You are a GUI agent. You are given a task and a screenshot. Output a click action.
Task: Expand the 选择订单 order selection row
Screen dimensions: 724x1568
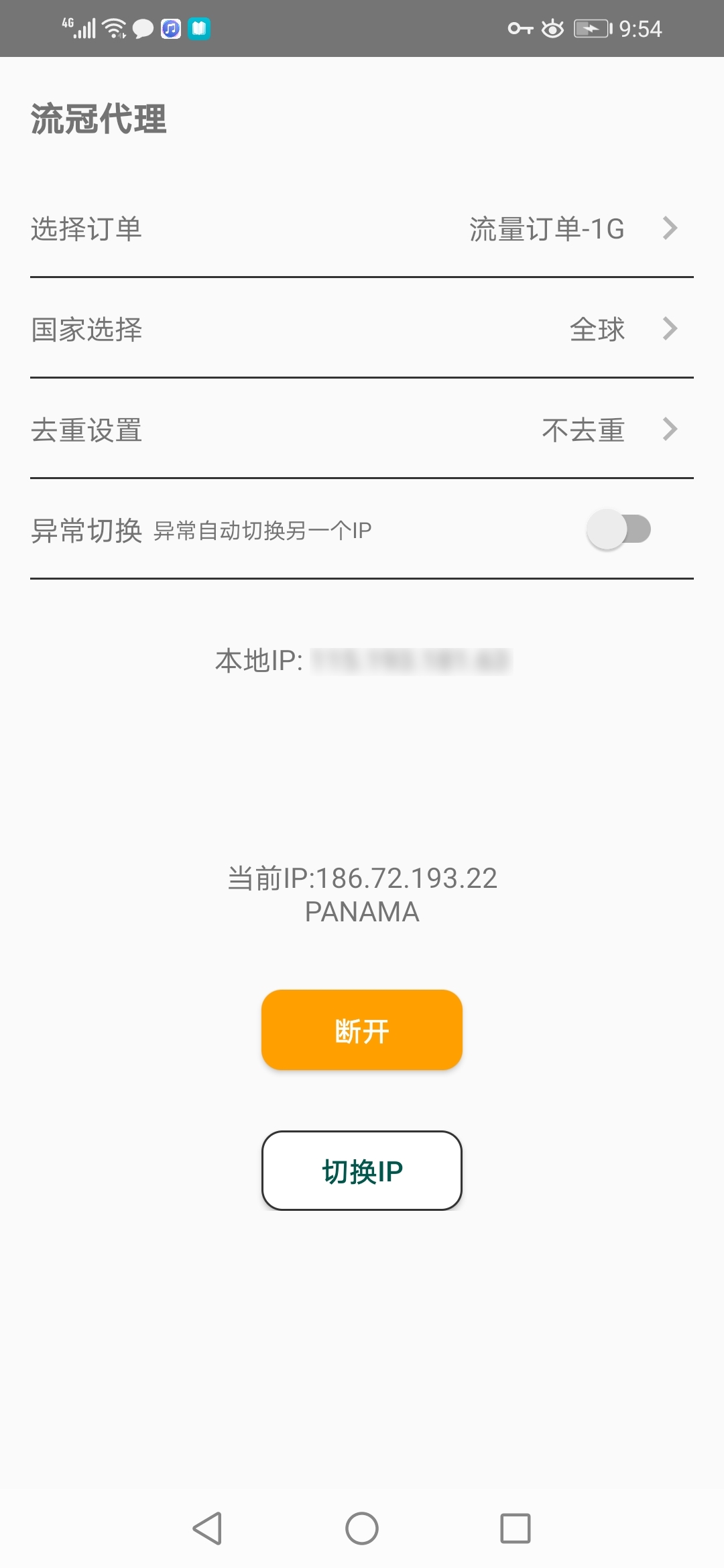point(670,228)
